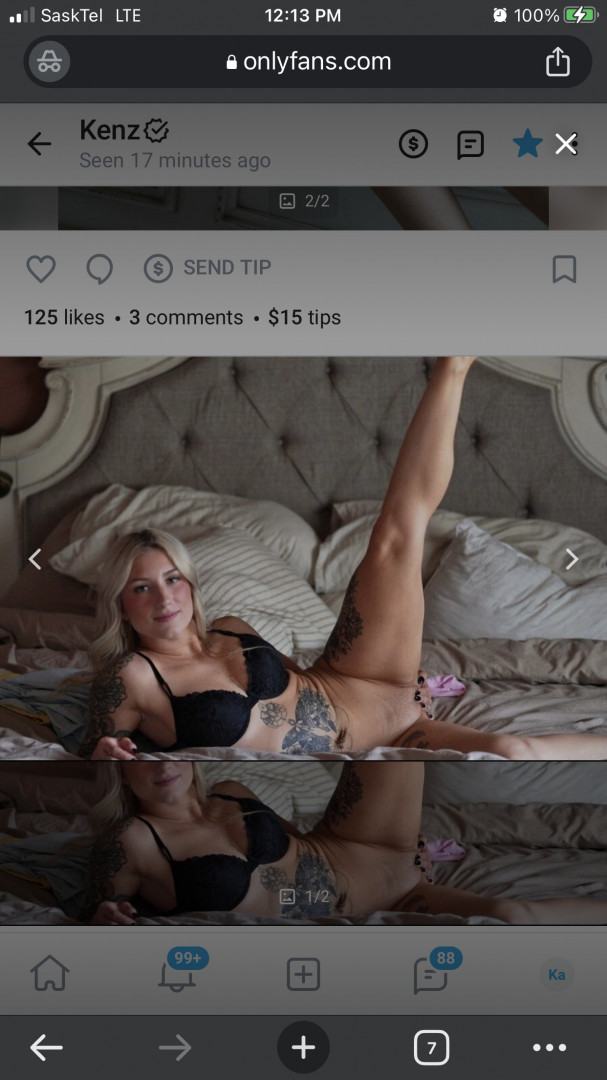Go back from Kenz's profile

[39, 144]
